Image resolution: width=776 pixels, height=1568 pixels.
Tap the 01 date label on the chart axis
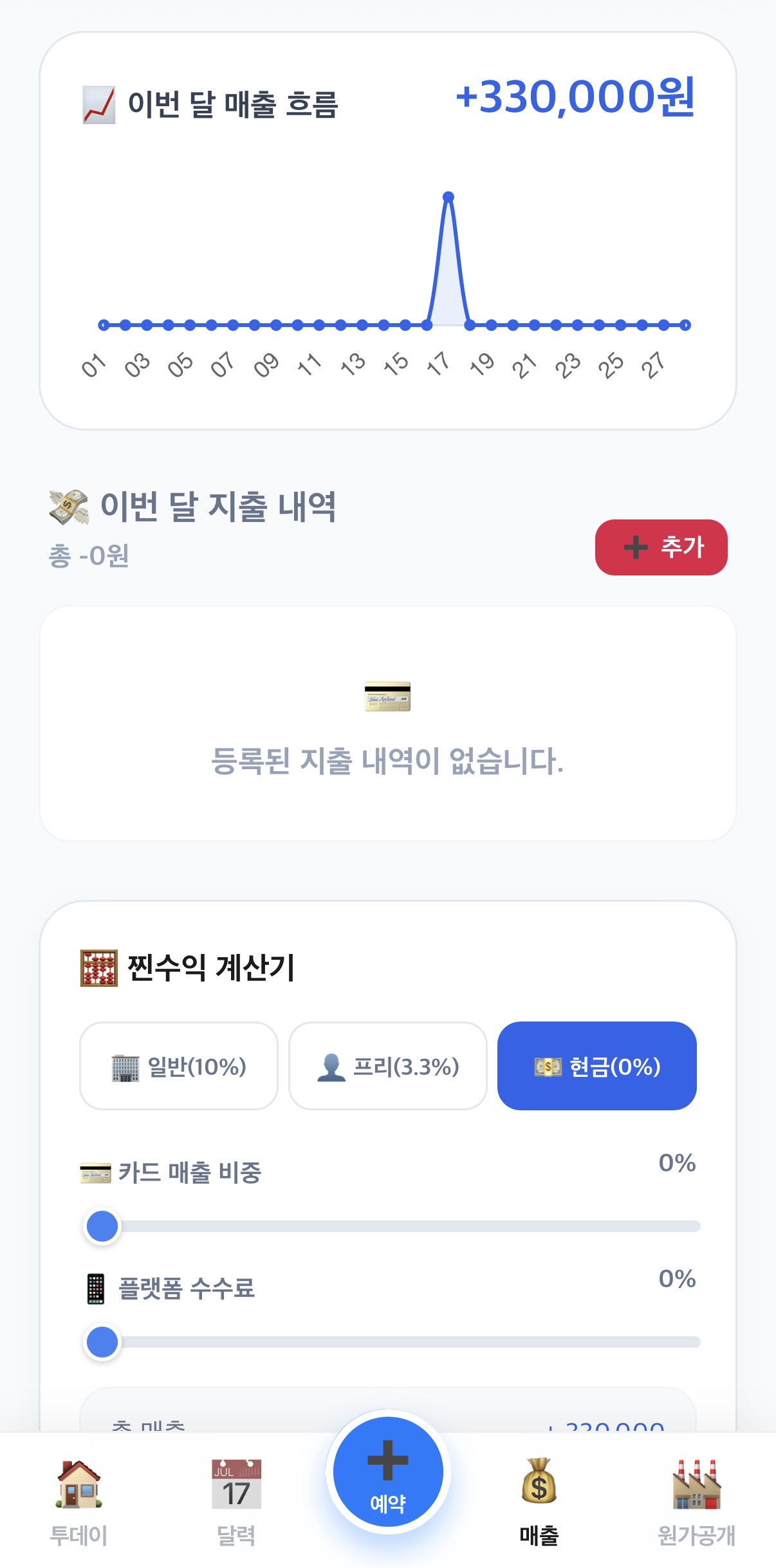(94, 366)
